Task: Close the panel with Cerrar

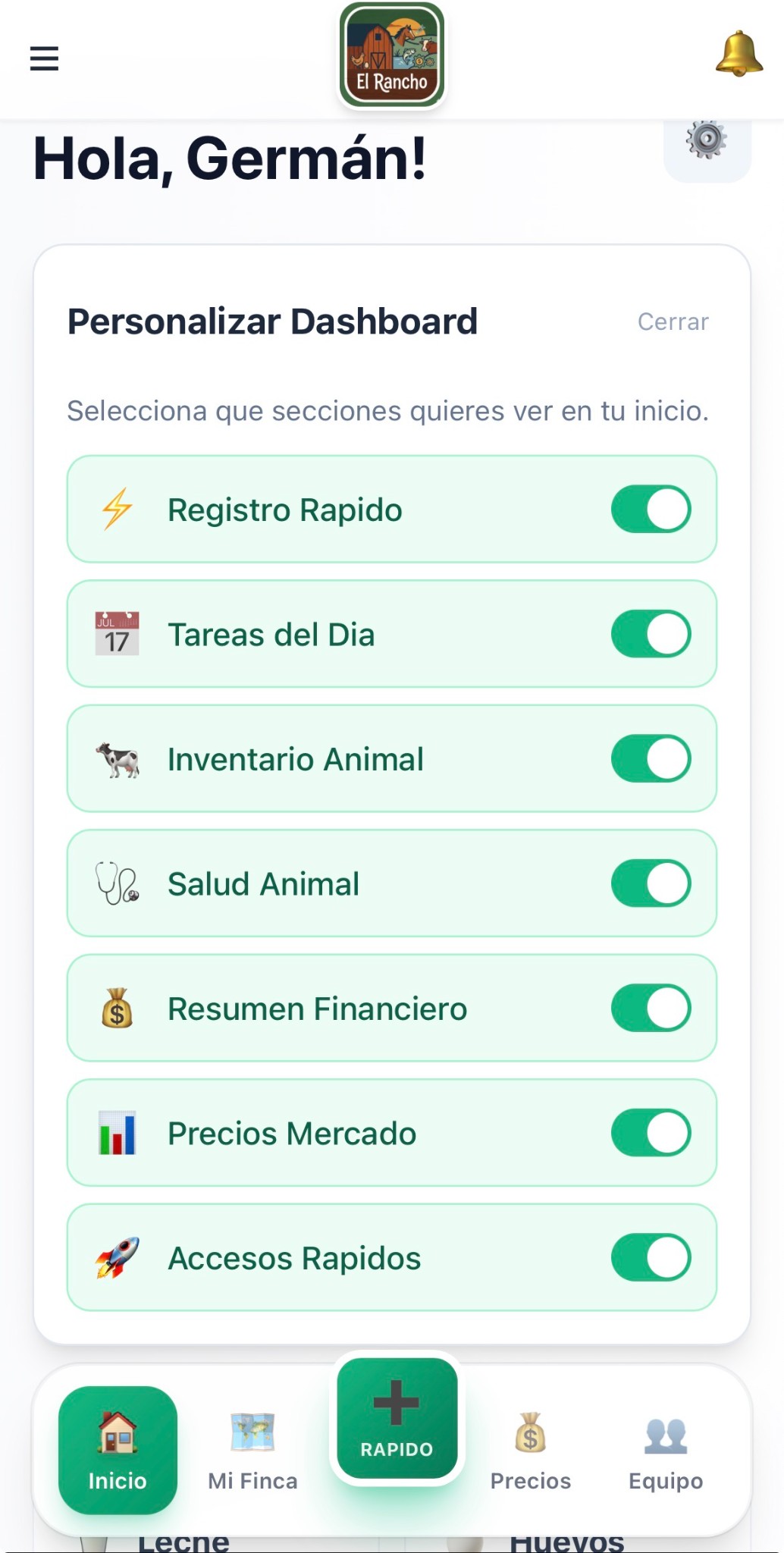Action: click(672, 322)
